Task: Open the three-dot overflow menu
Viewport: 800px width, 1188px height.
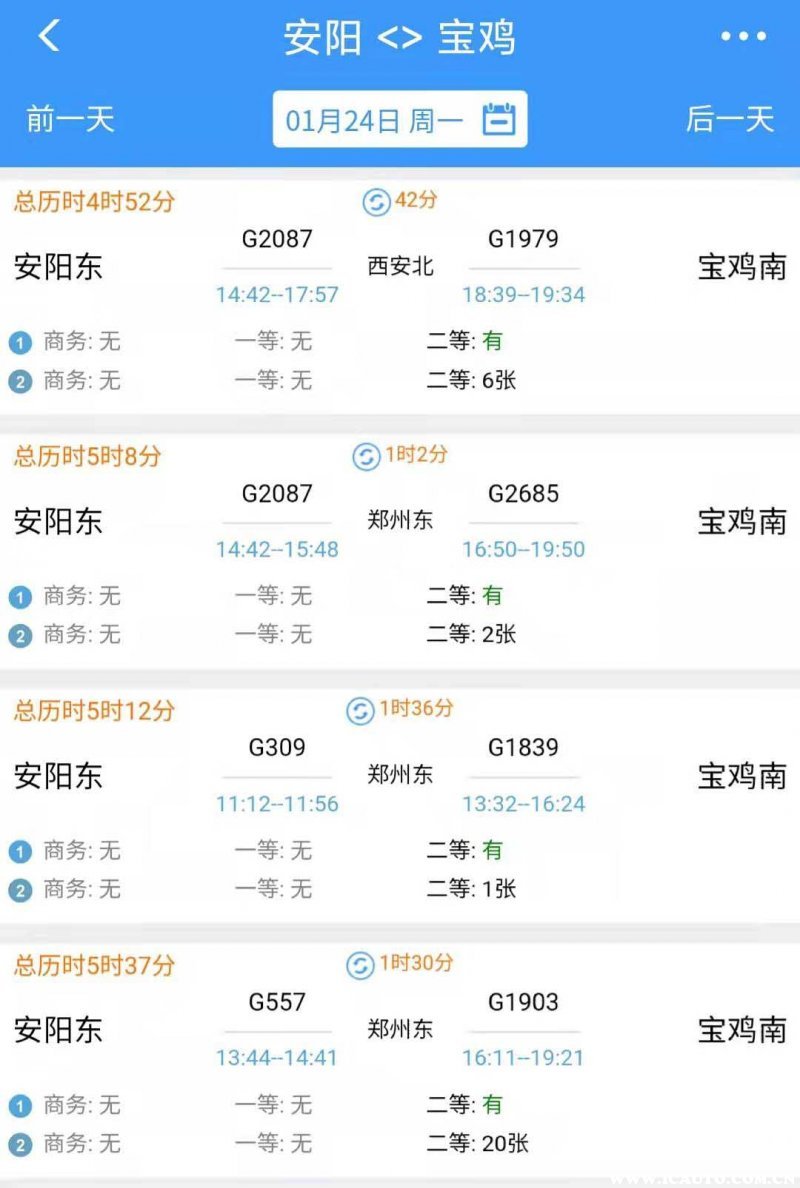Action: tap(743, 37)
